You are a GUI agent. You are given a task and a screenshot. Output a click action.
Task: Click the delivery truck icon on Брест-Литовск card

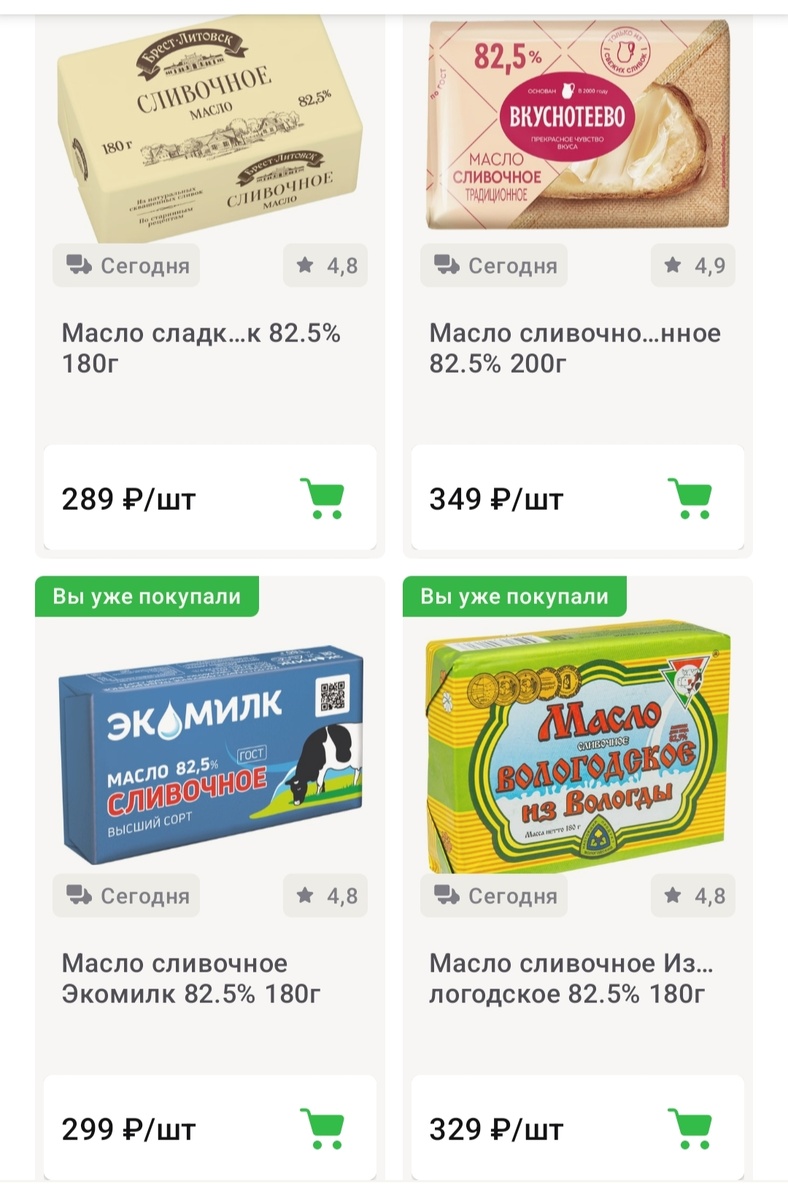[x=77, y=265]
